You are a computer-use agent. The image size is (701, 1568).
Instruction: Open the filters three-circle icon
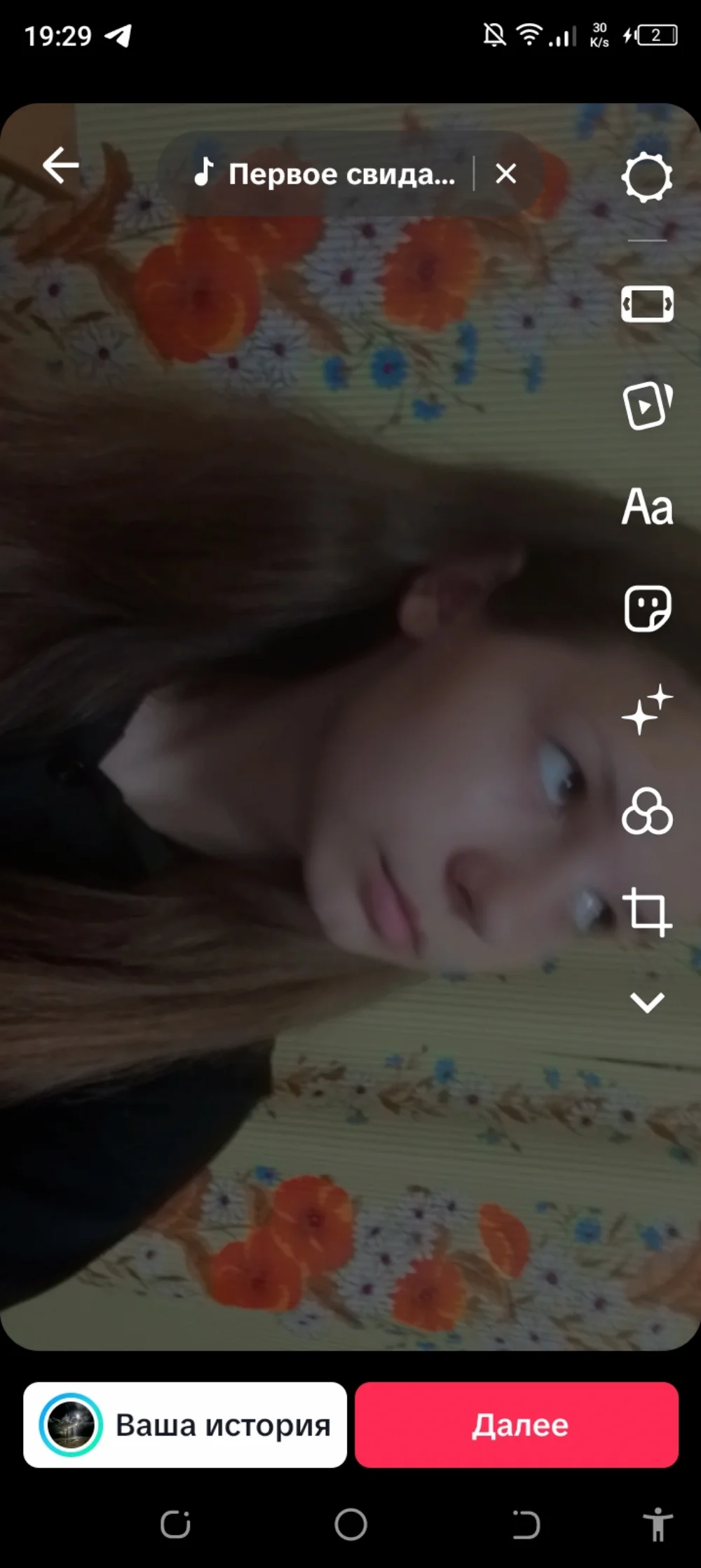pos(646,811)
